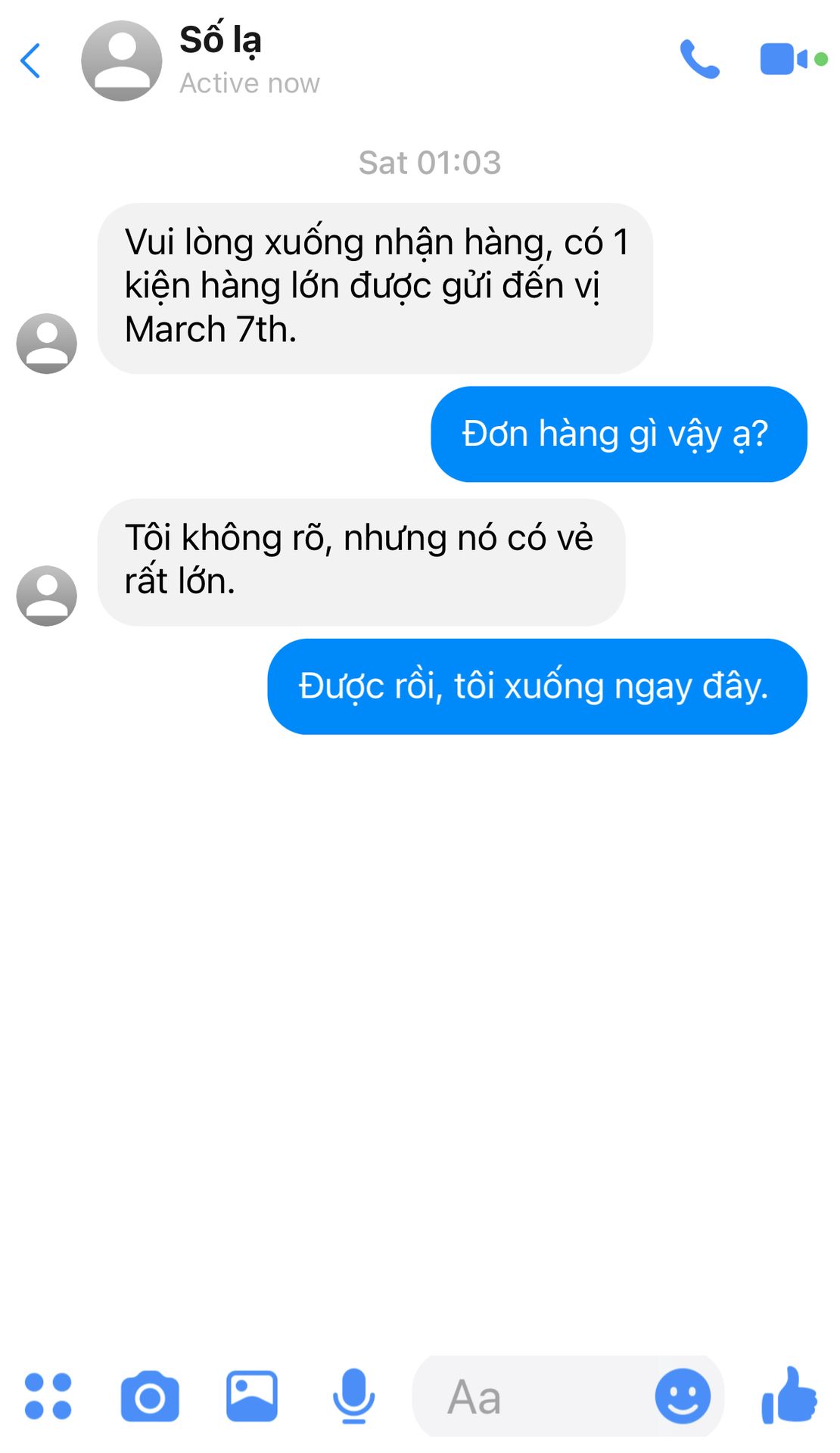Open the photo gallery picker
The height and width of the screenshot is (1453, 840).
pos(252,1396)
